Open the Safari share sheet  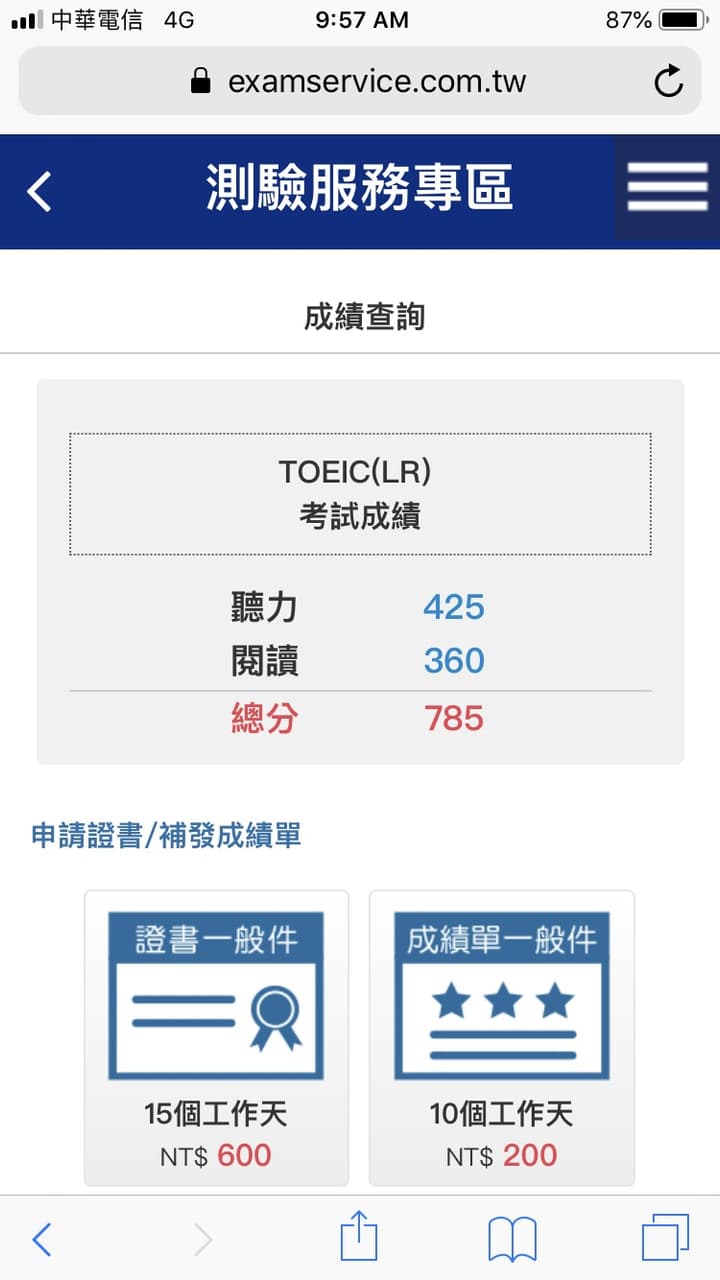click(x=359, y=1238)
